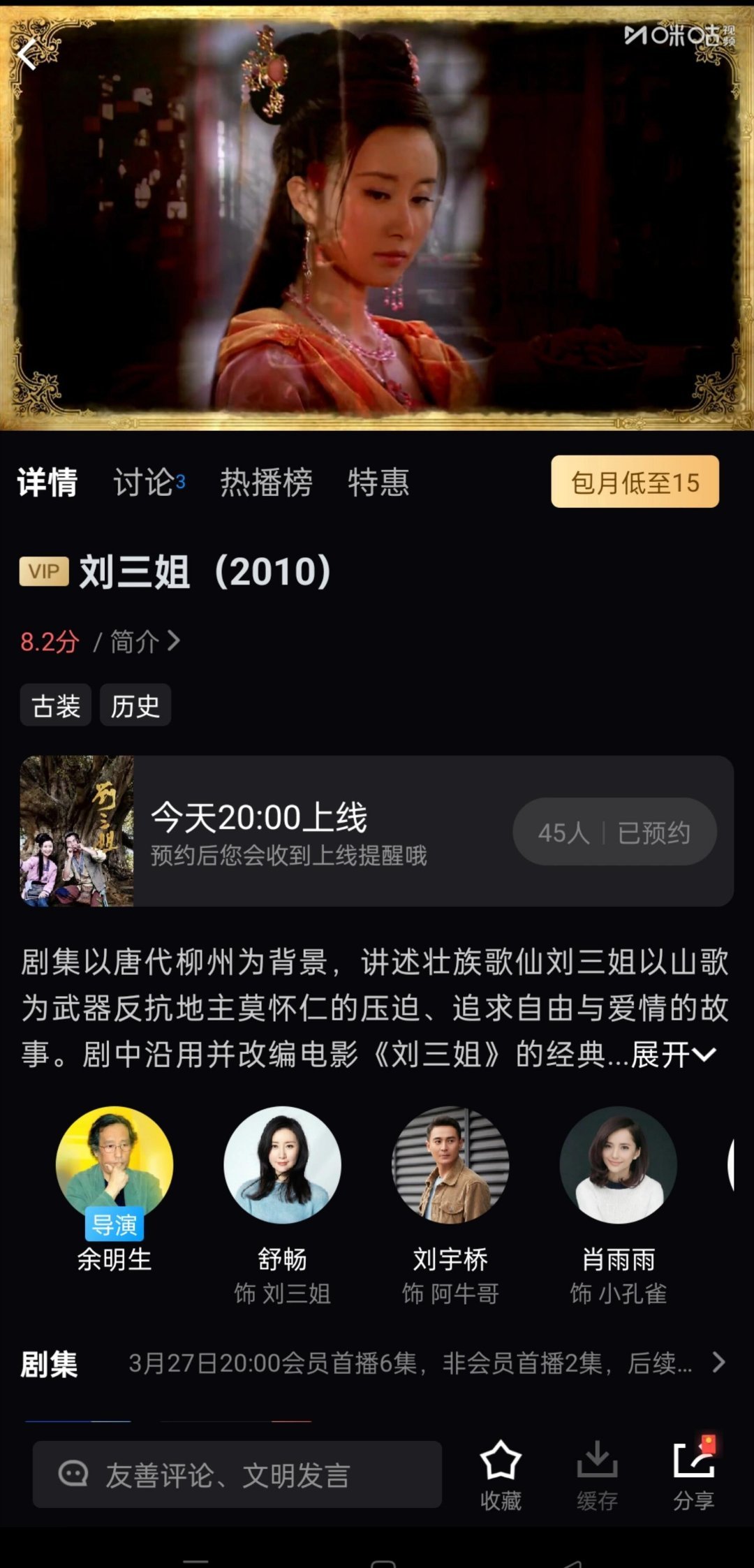Switch to the 热播榜 tab
754x1568 pixels.
pos(267,483)
